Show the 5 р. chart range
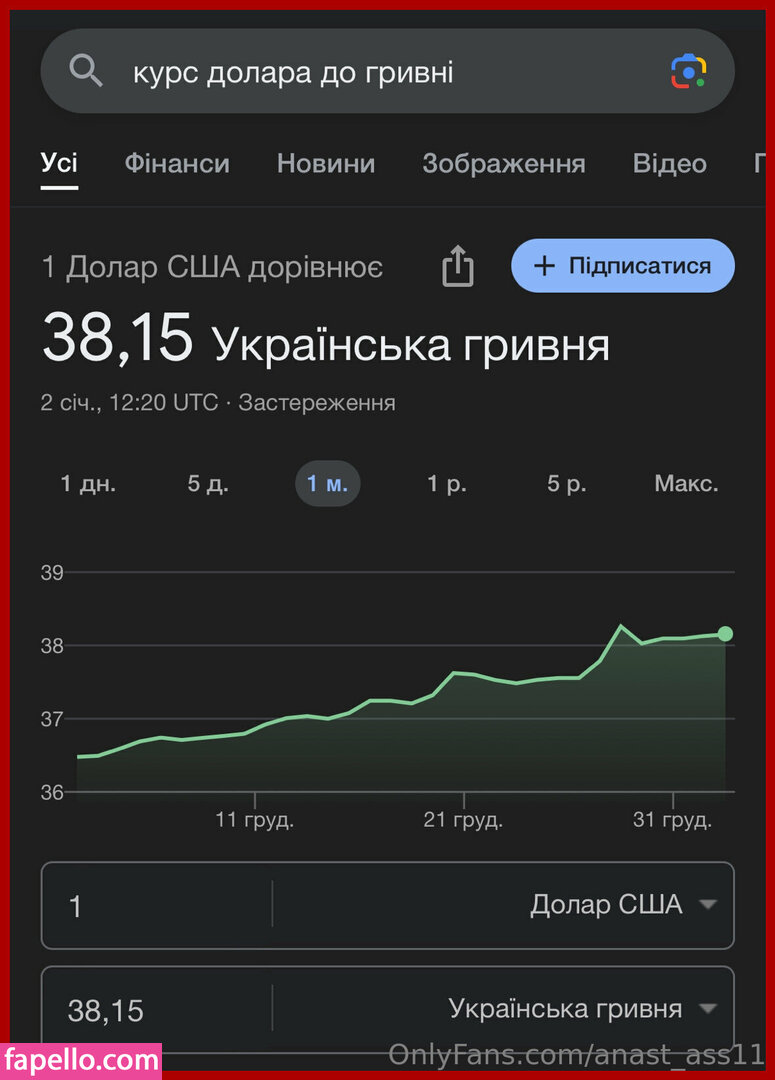The width and height of the screenshot is (775, 1080). (x=567, y=484)
